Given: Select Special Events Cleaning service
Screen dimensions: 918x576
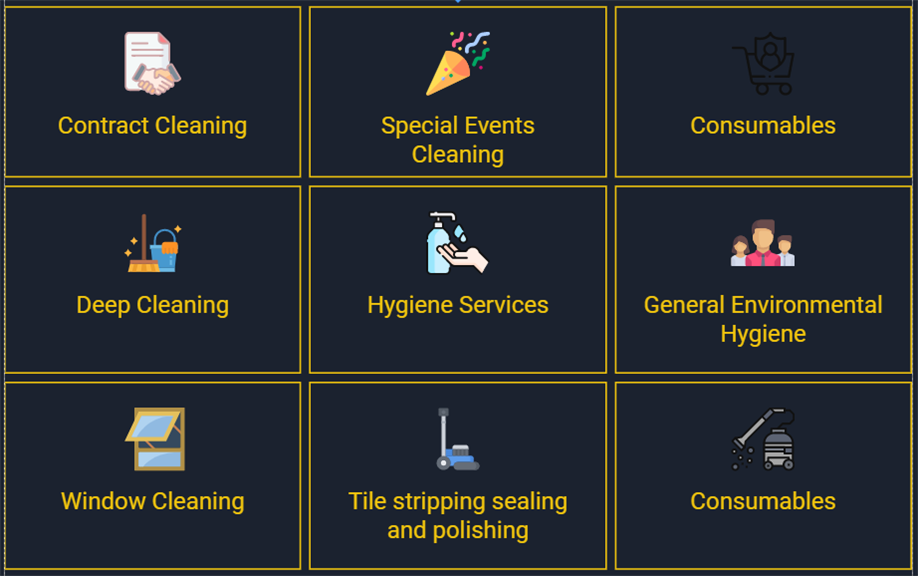Looking at the screenshot, I should click(457, 93).
